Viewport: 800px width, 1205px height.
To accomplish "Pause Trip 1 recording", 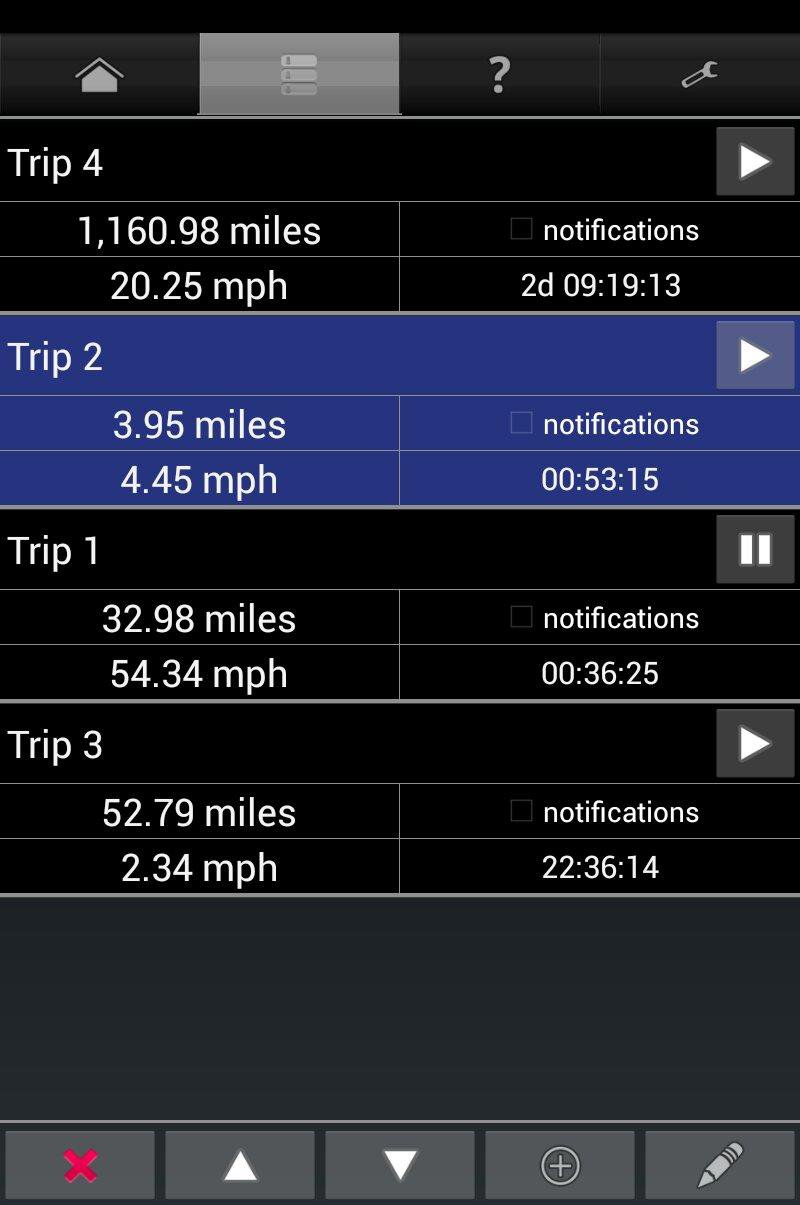I will point(755,550).
